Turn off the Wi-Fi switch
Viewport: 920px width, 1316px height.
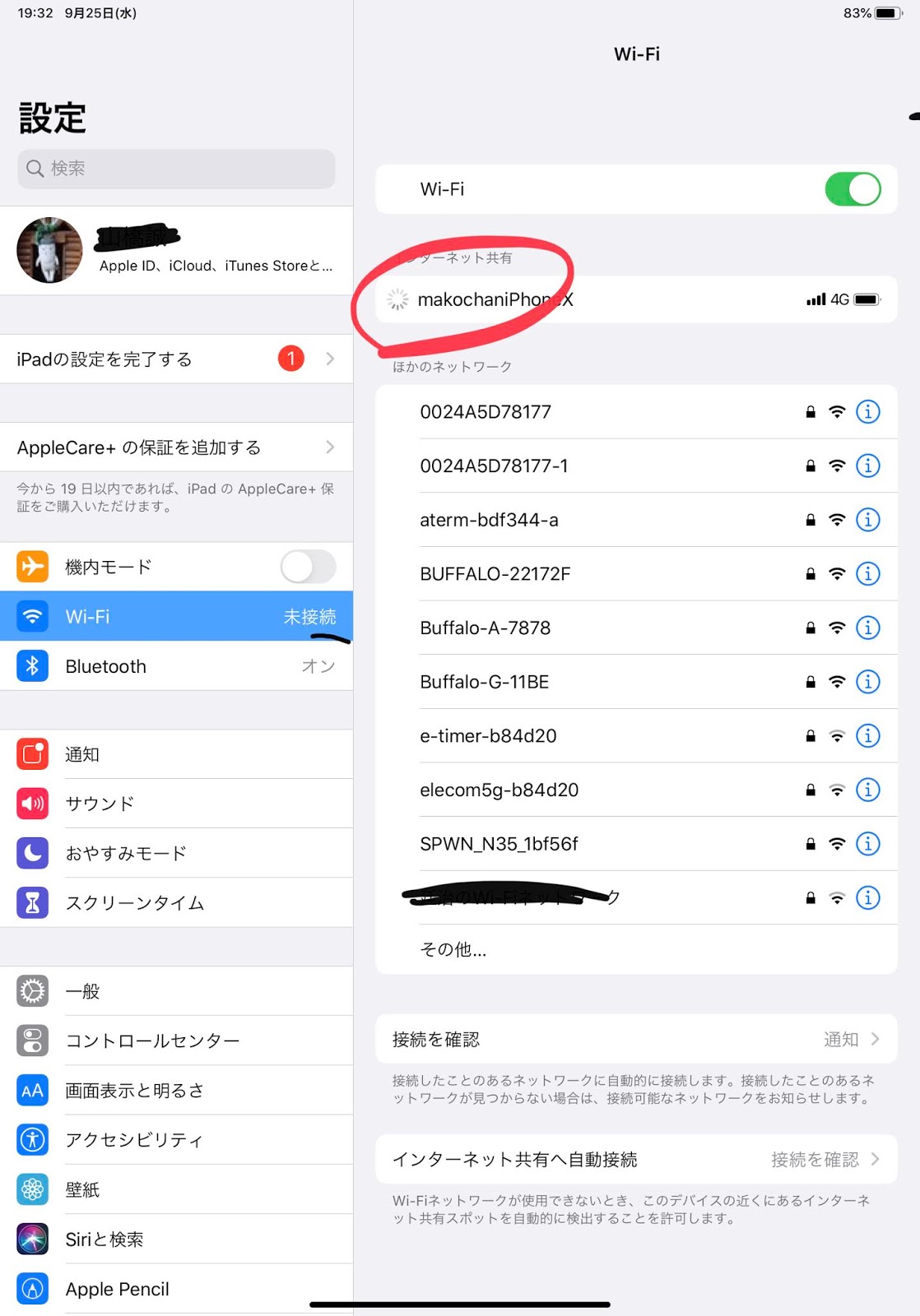853,189
